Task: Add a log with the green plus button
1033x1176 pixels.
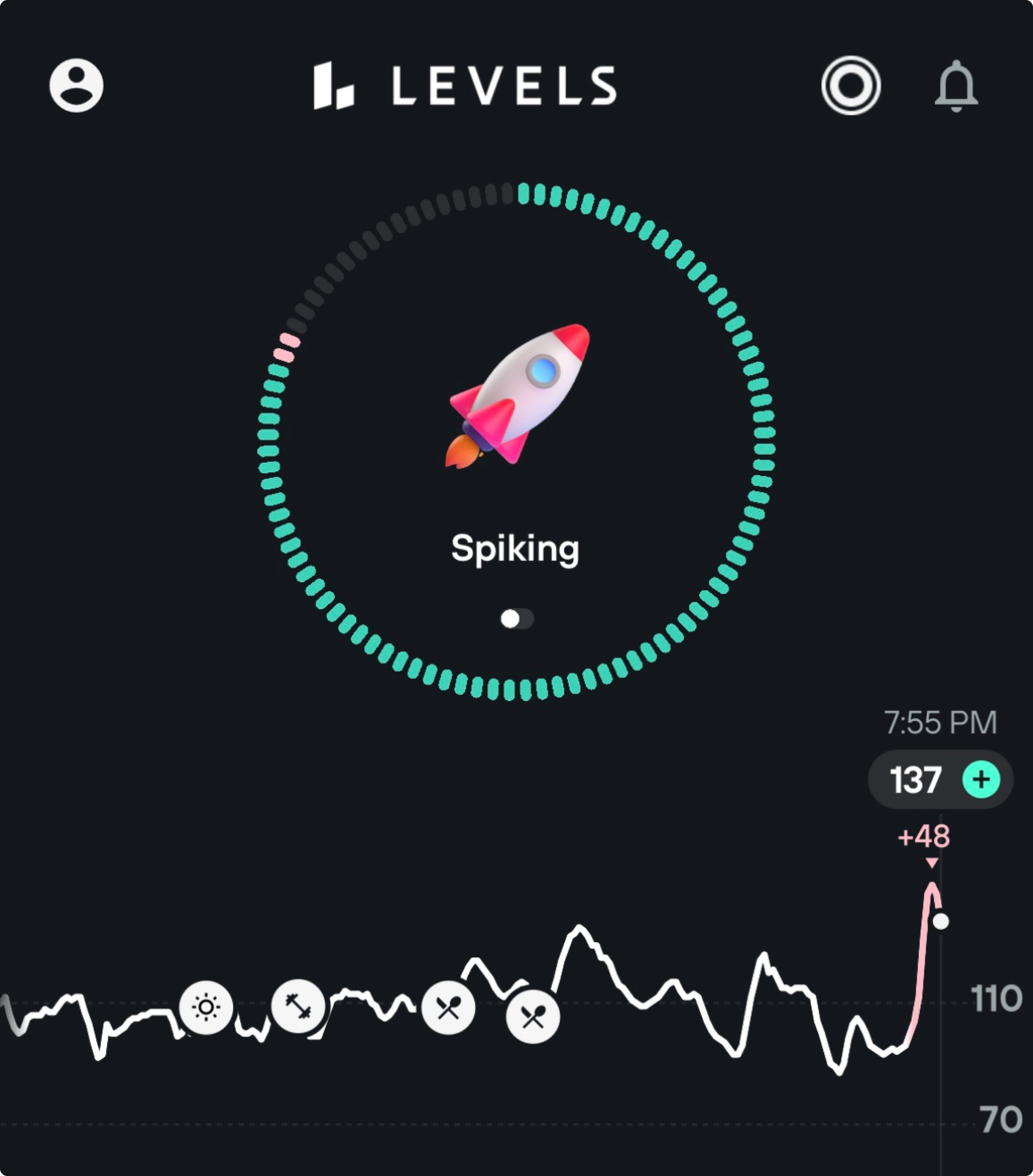Action: pos(981,779)
